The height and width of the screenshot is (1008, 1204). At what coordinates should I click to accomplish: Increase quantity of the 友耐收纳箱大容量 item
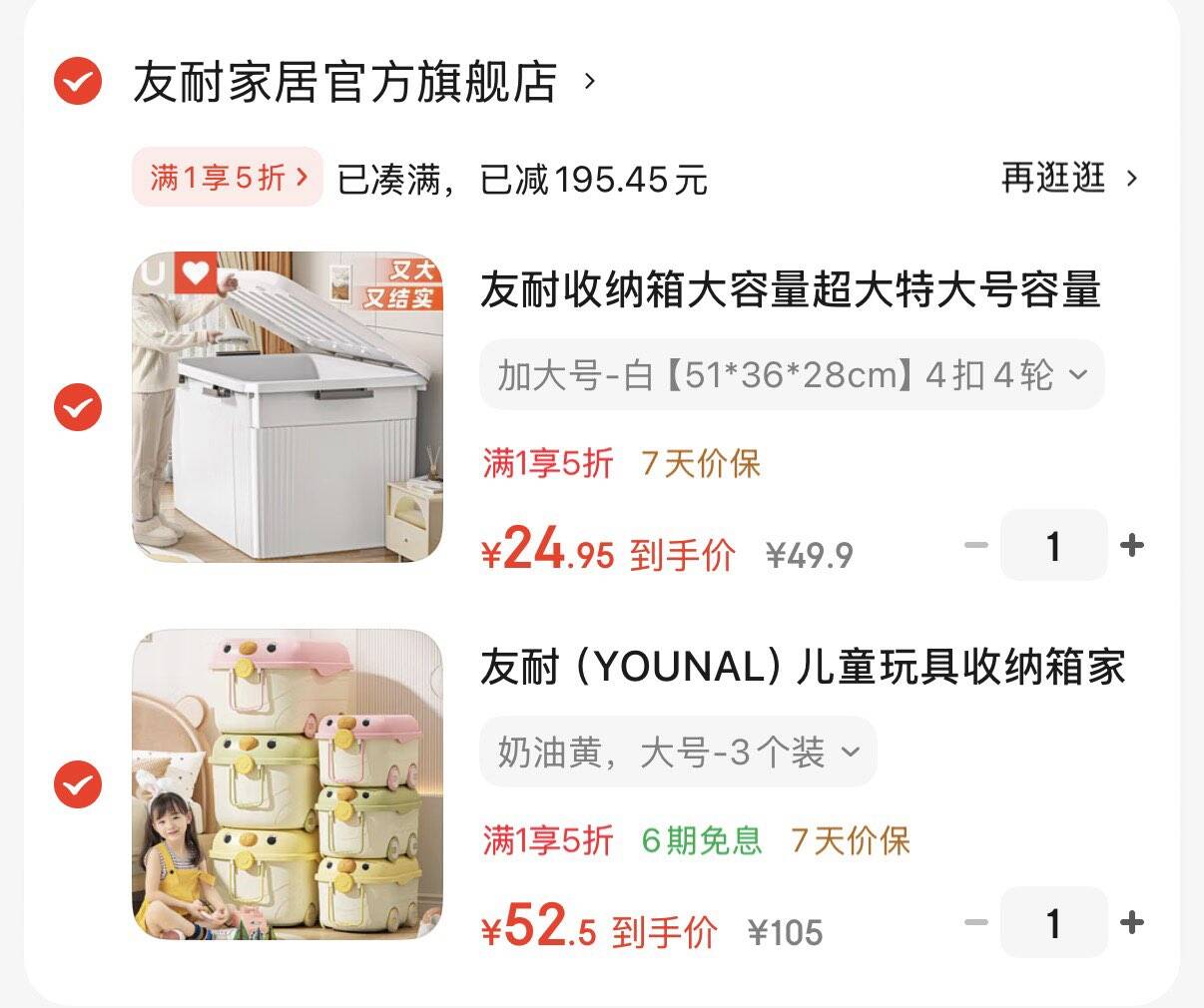coord(1132,545)
